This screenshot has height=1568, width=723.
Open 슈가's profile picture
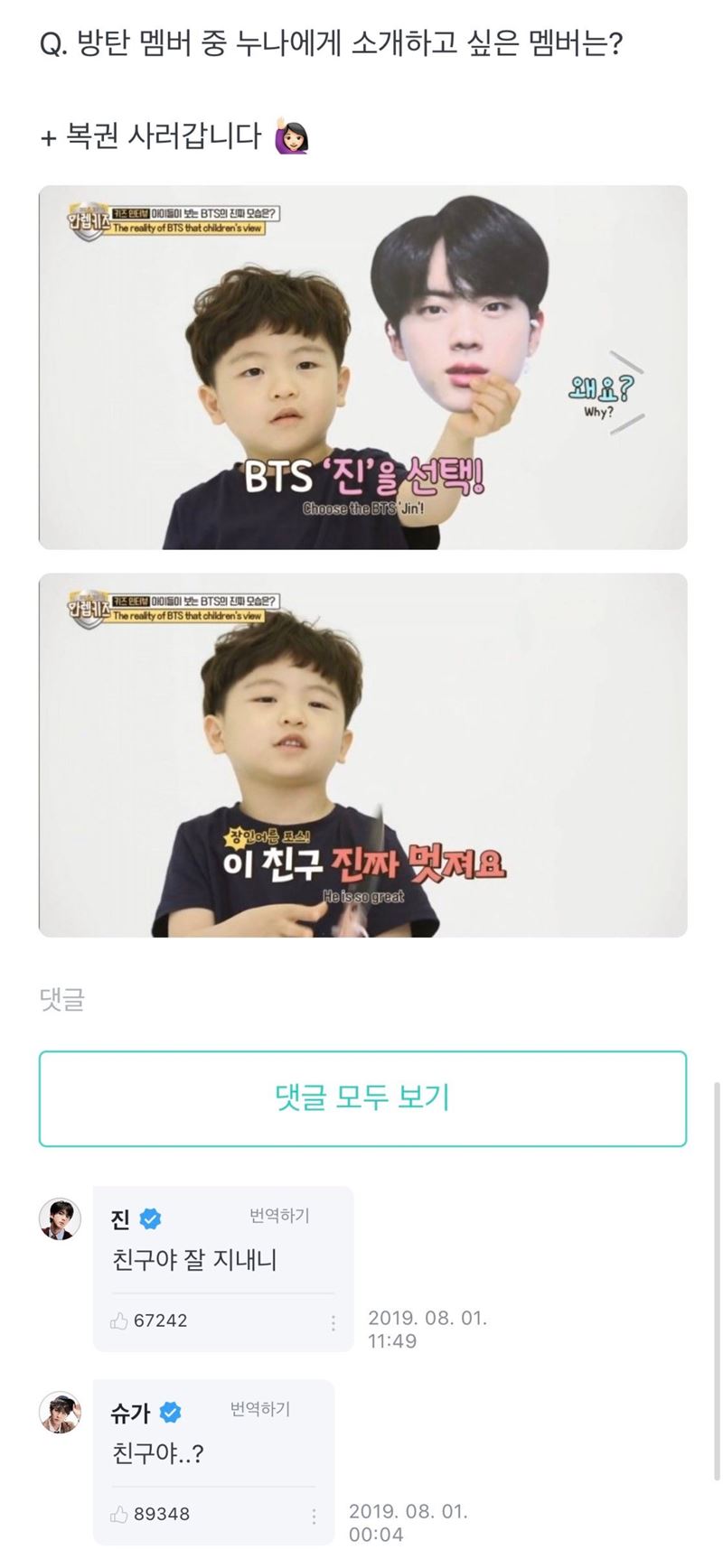(x=61, y=1413)
